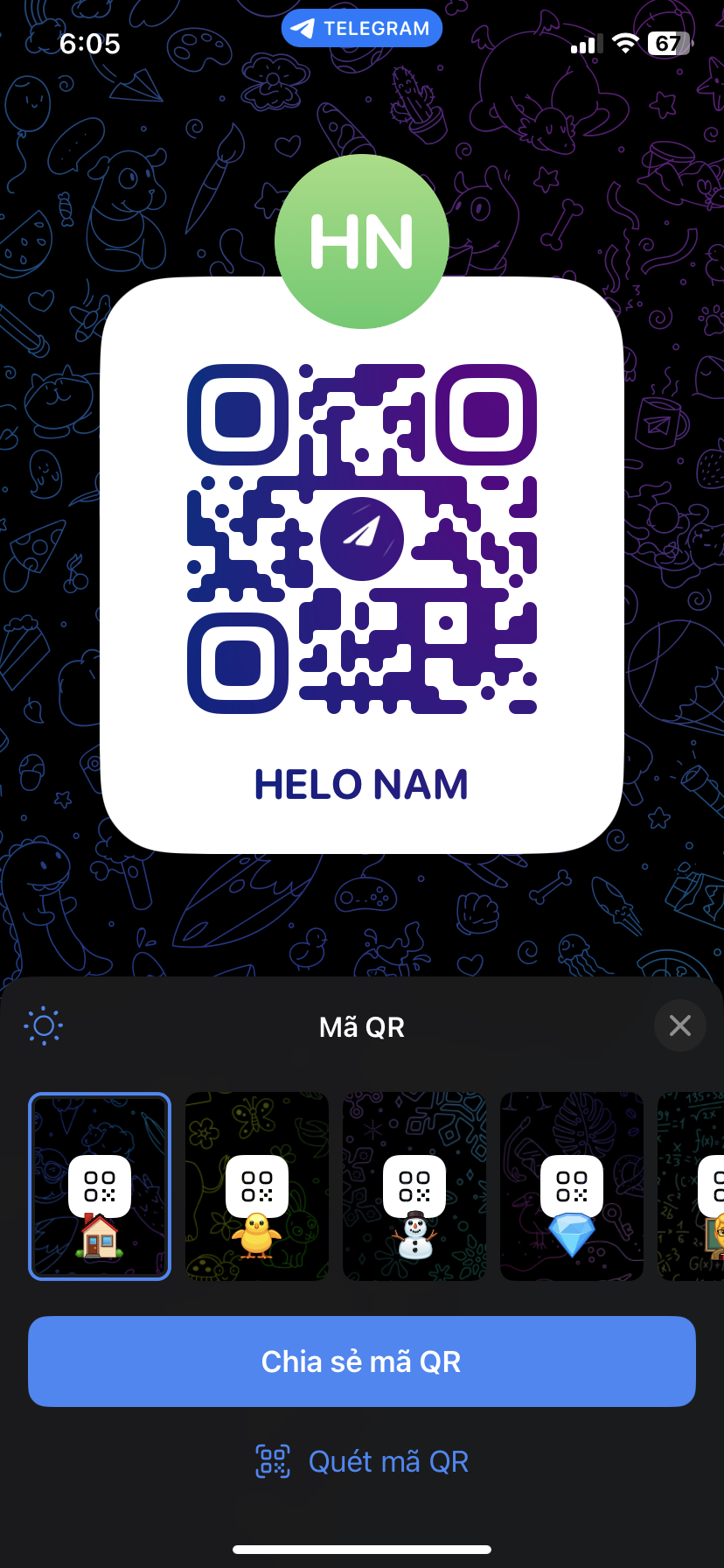Screen dimensions: 724x1568
Task: Close the Mã QR panel
Action: coord(679,1025)
